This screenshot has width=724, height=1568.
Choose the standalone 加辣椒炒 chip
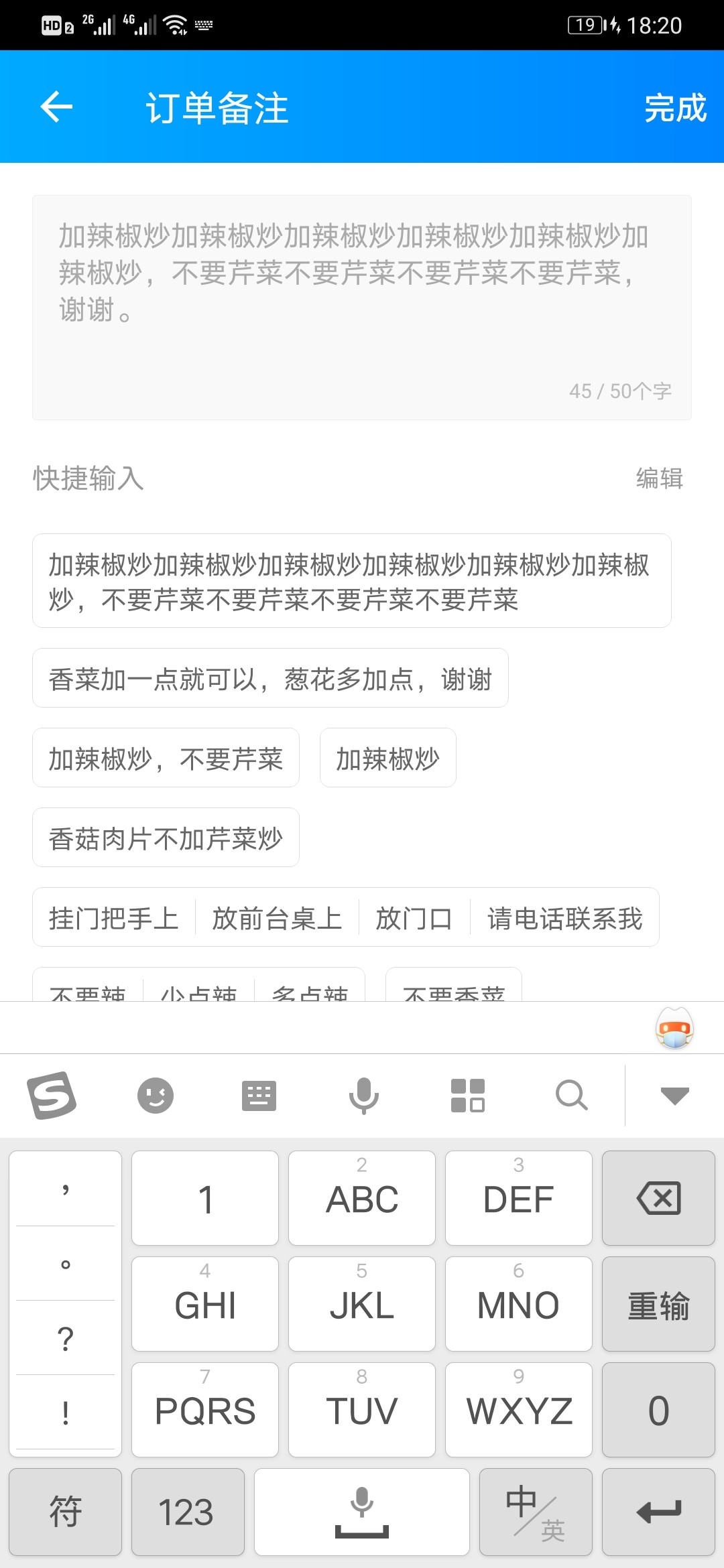click(388, 758)
